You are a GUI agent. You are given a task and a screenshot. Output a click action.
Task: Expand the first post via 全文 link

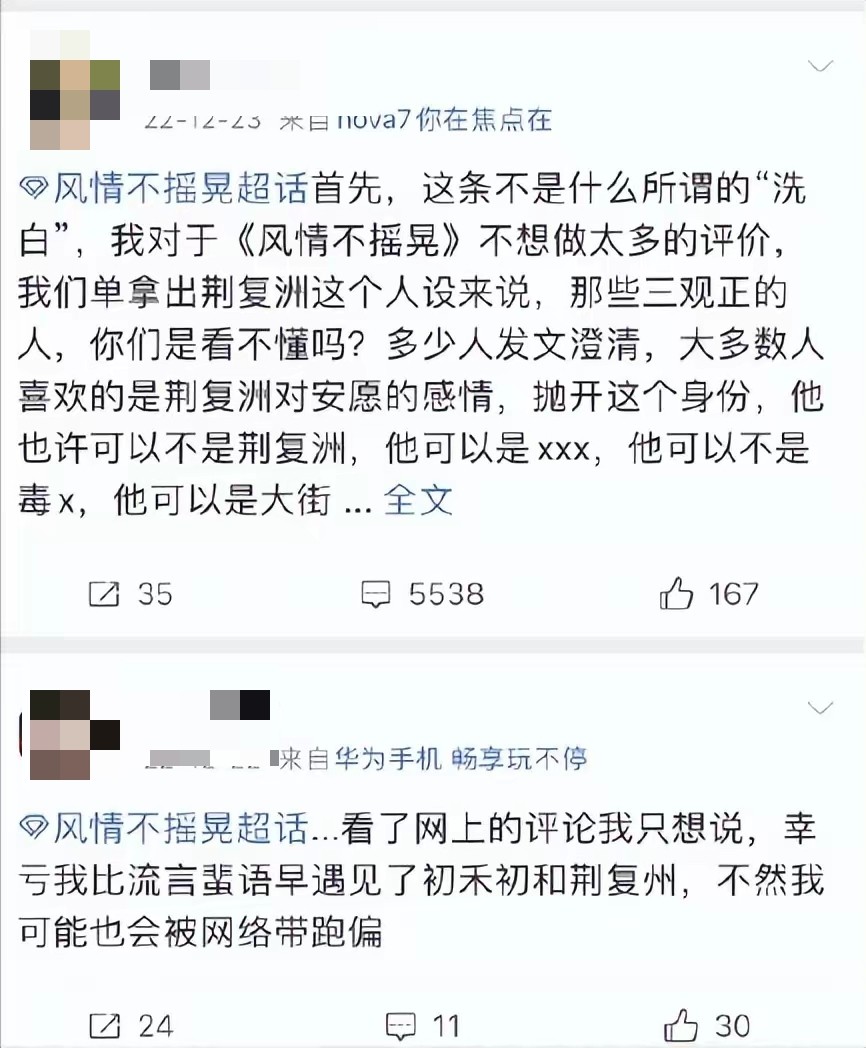[x=418, y=500]
